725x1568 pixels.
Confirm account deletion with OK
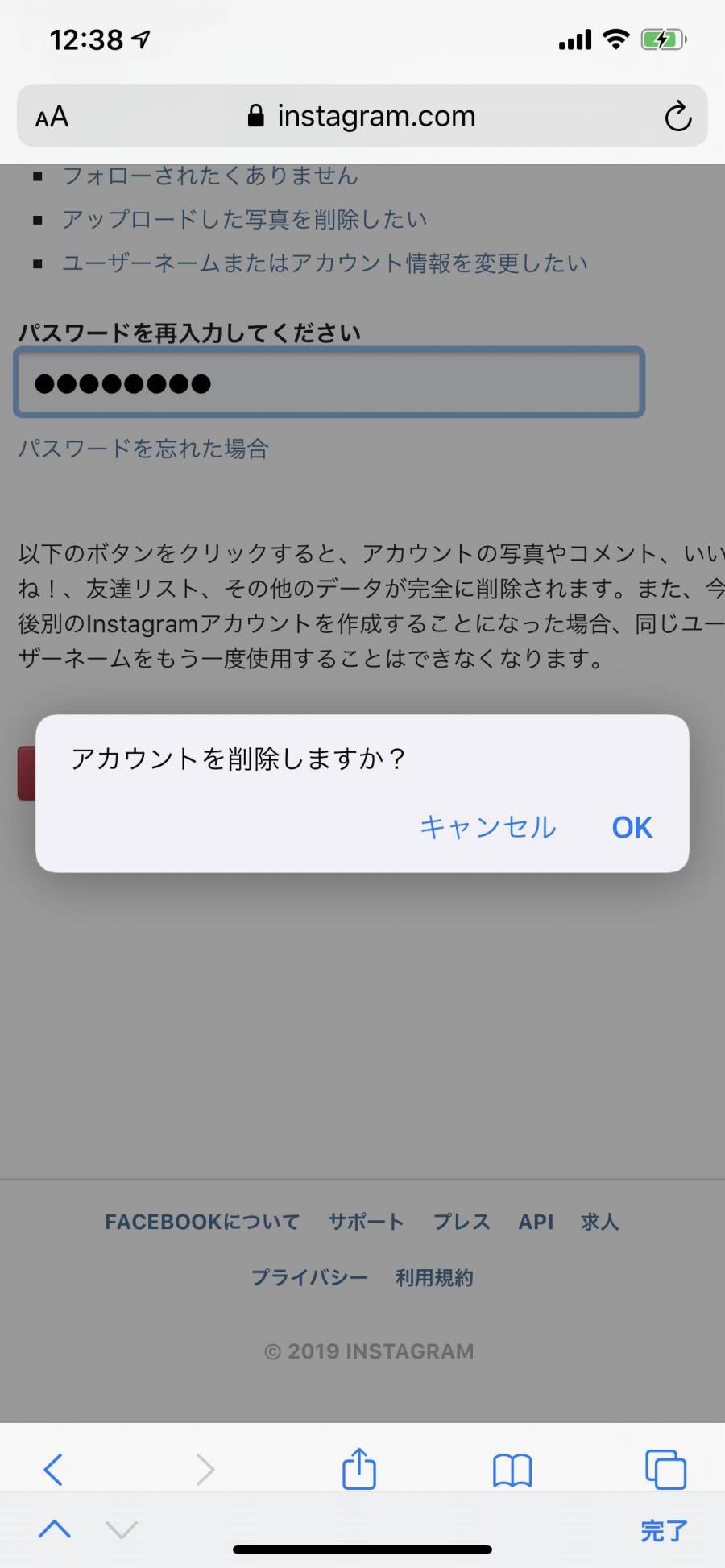632,827
